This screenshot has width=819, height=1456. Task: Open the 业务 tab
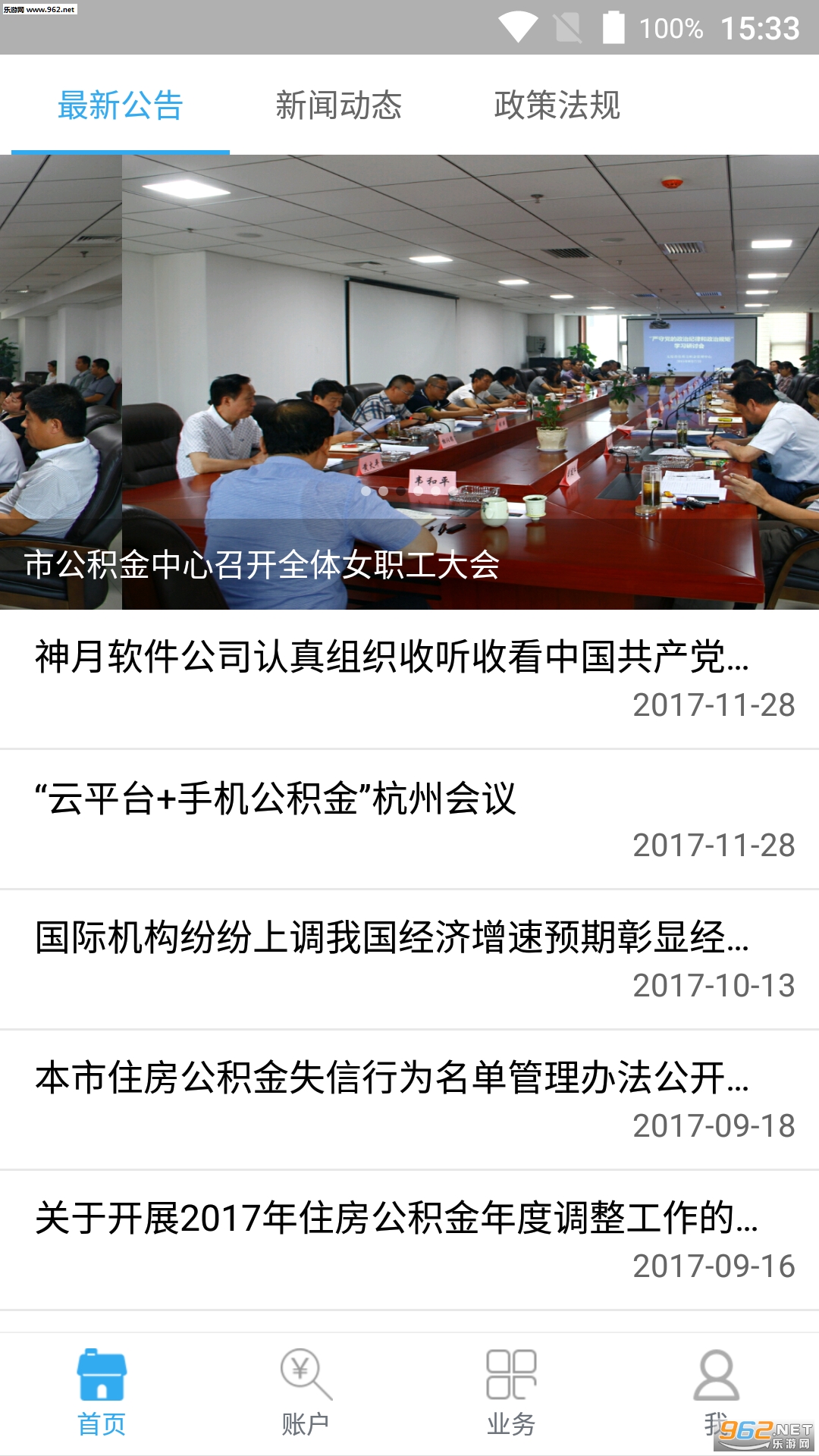[x=511, y=1392]
